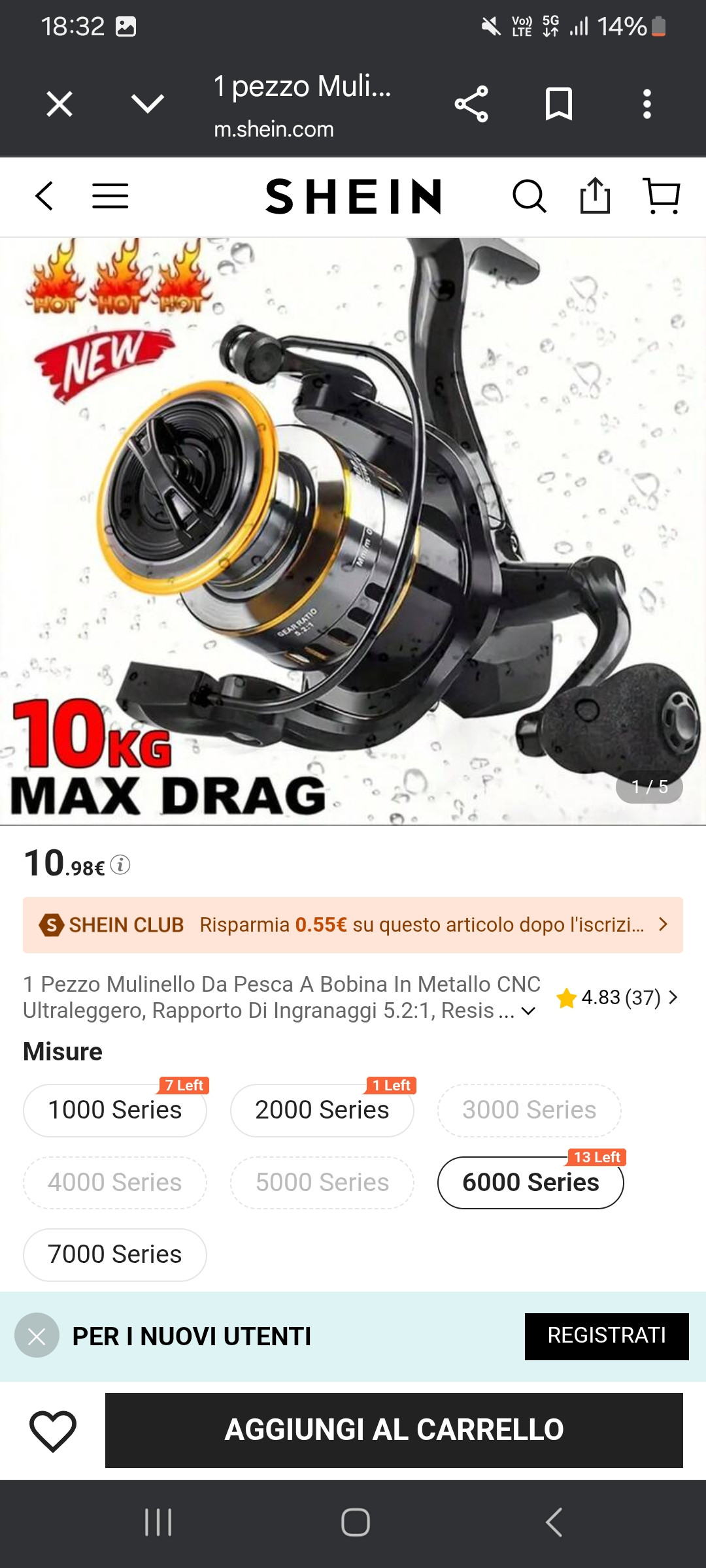Go back using SHEIN header arrow

pyautogui.click(x=44, y=196)
